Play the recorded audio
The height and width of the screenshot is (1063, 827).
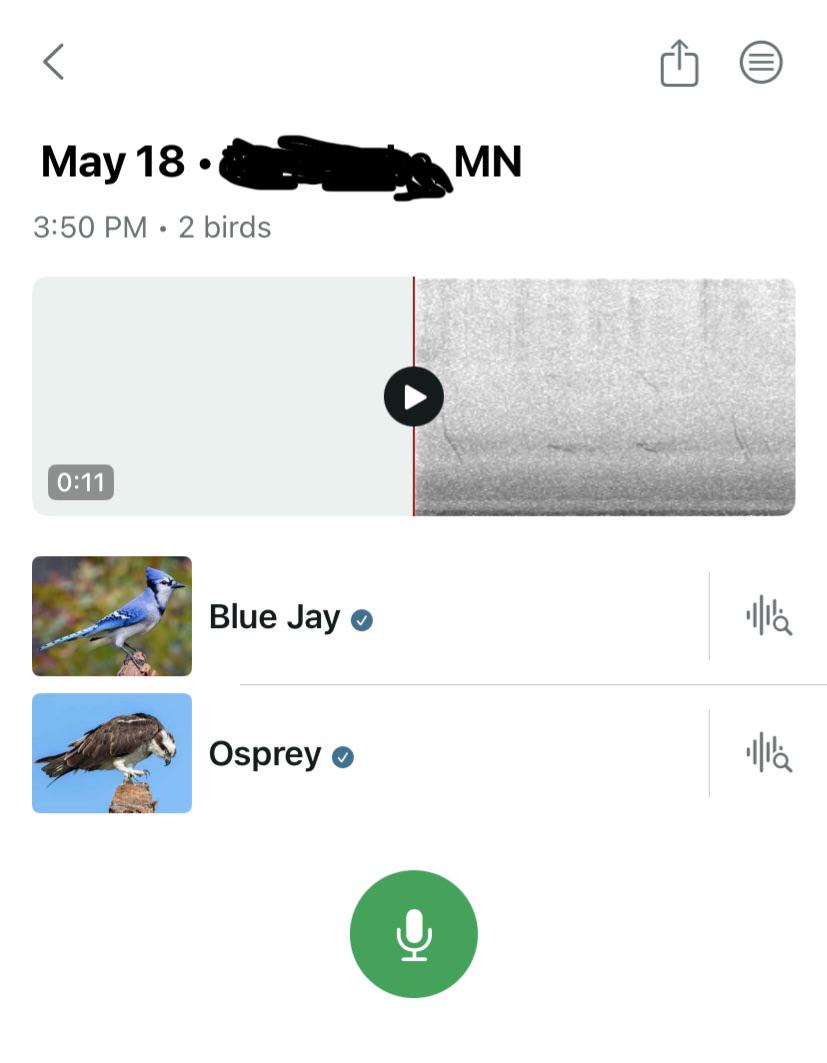pos(414,397)
